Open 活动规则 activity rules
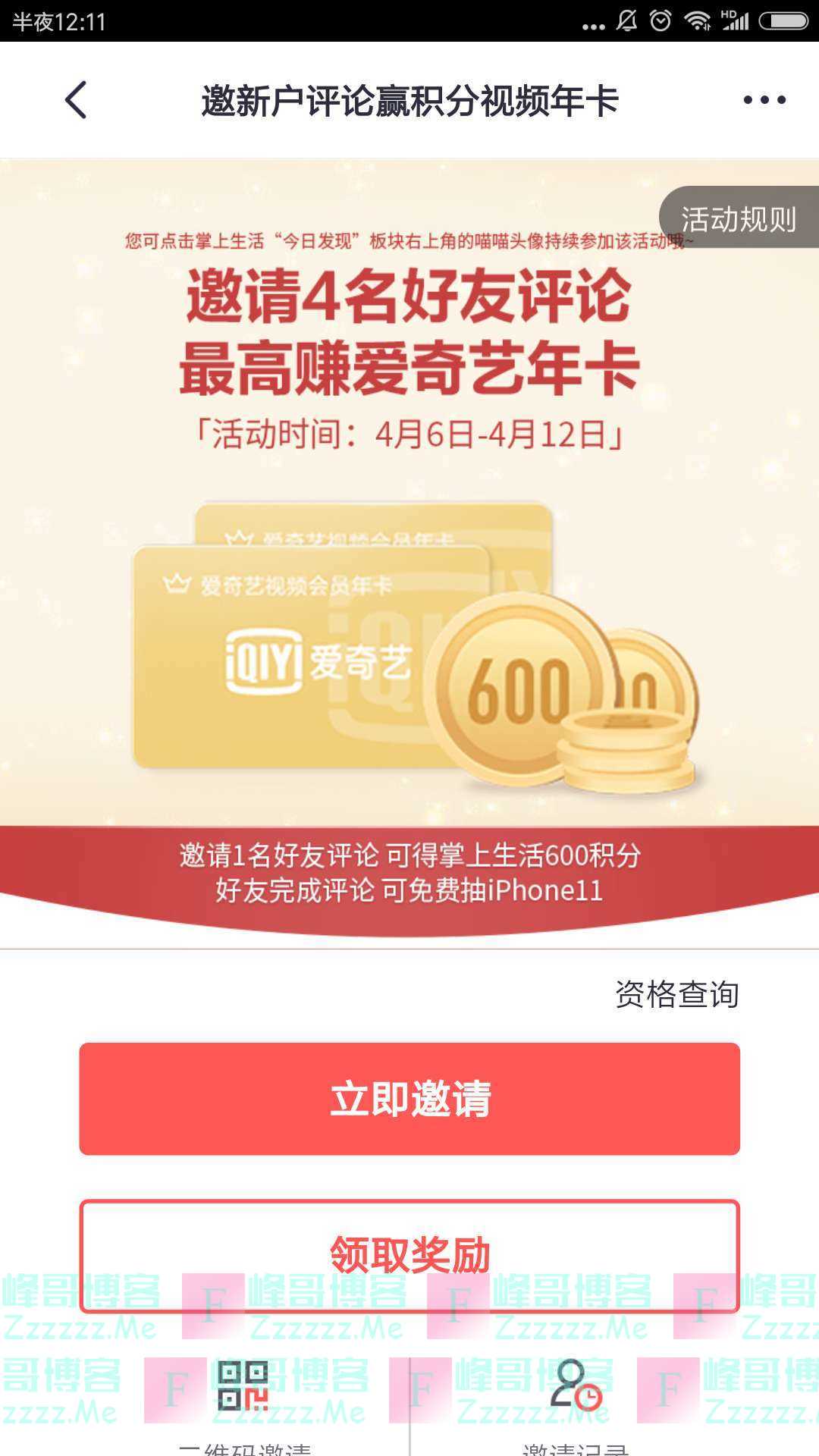The width and height of the screenshot is (819, 1456). click(x=738, y=218)
